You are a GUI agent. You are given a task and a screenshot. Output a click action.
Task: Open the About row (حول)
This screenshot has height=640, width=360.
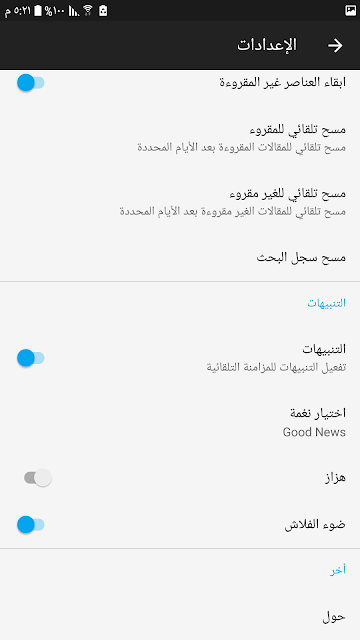pos(180,617)
